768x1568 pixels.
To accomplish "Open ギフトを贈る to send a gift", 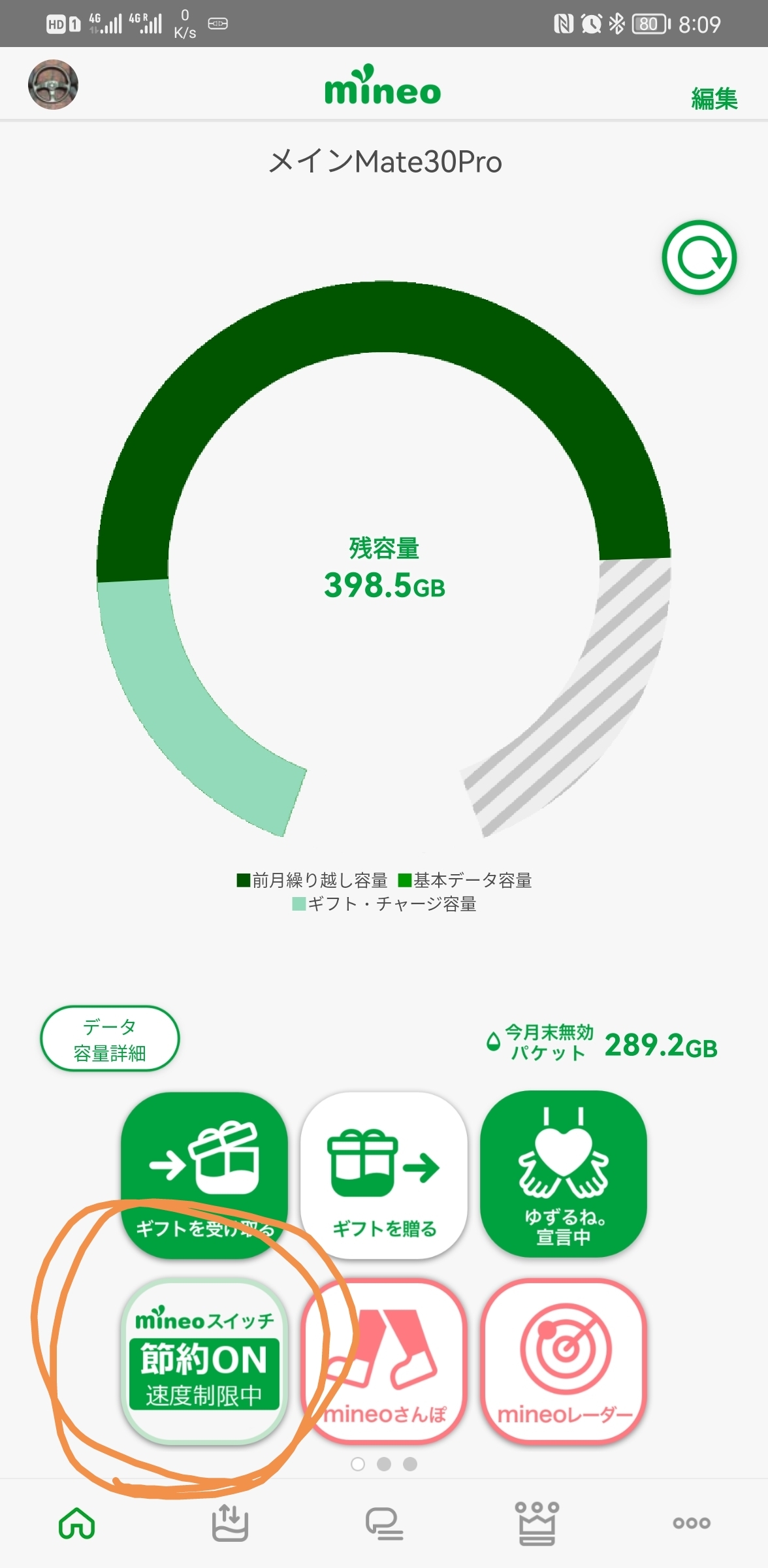I will point(384,1175).
